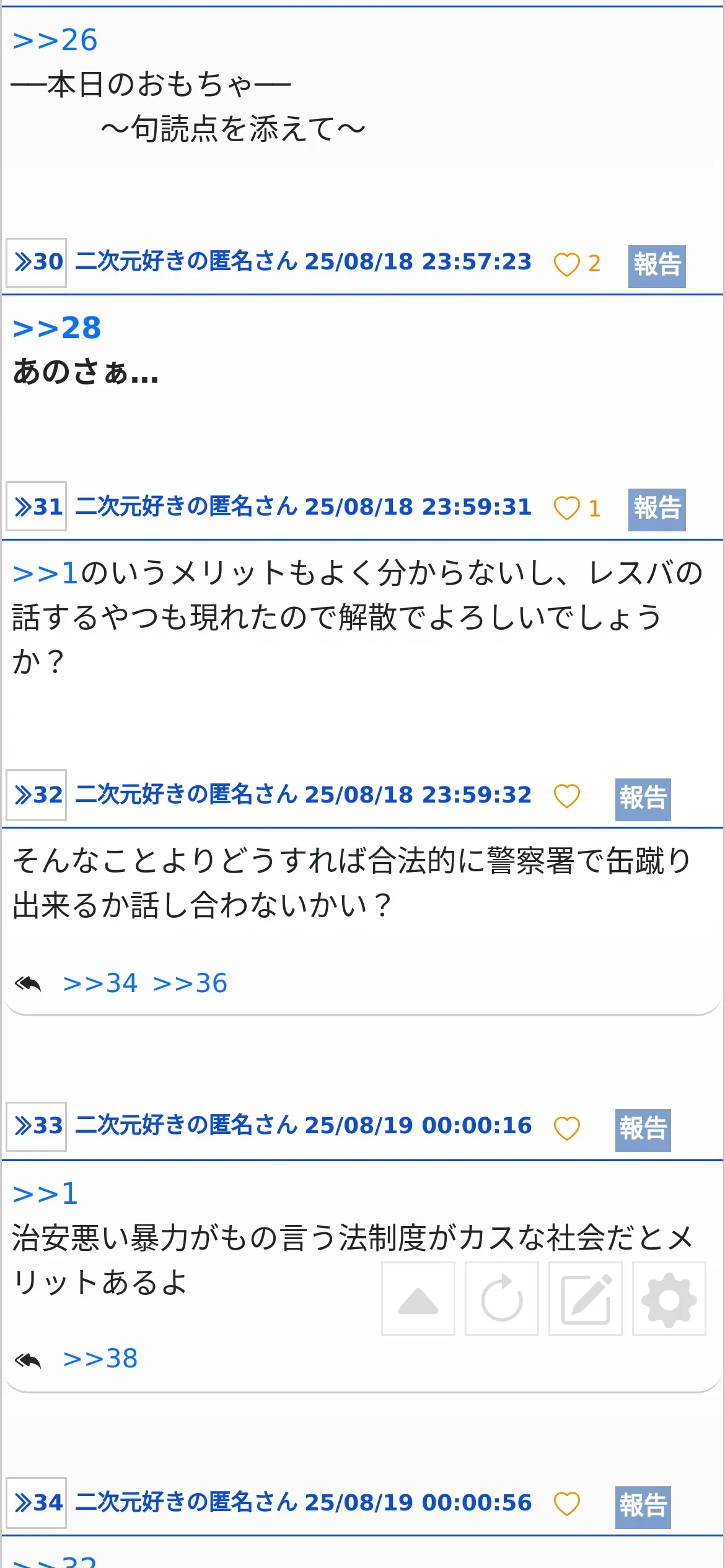Report post 31 via 報告 button

pos(657,510)
